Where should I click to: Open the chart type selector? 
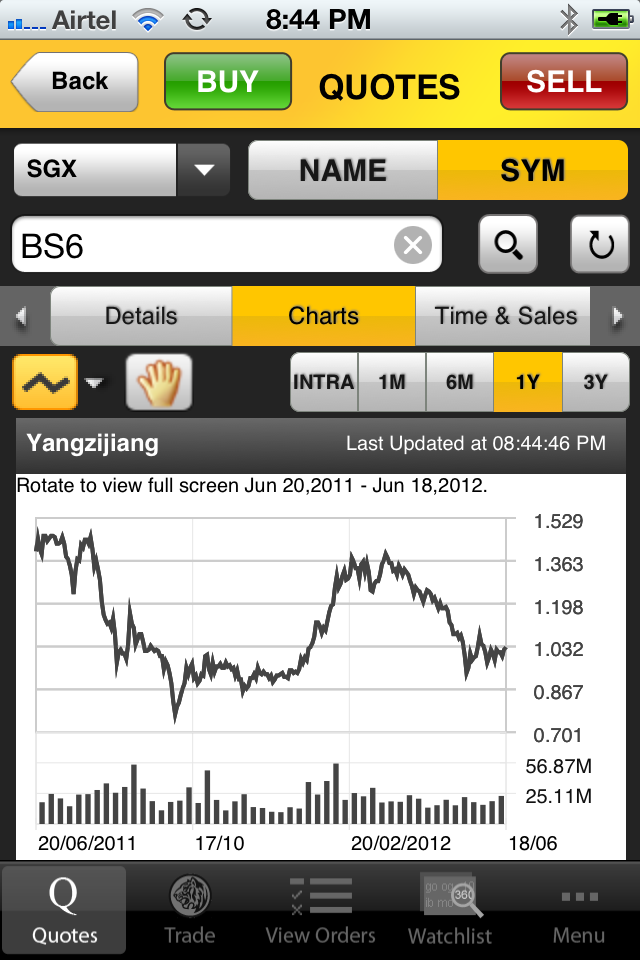tap(58, 383)
